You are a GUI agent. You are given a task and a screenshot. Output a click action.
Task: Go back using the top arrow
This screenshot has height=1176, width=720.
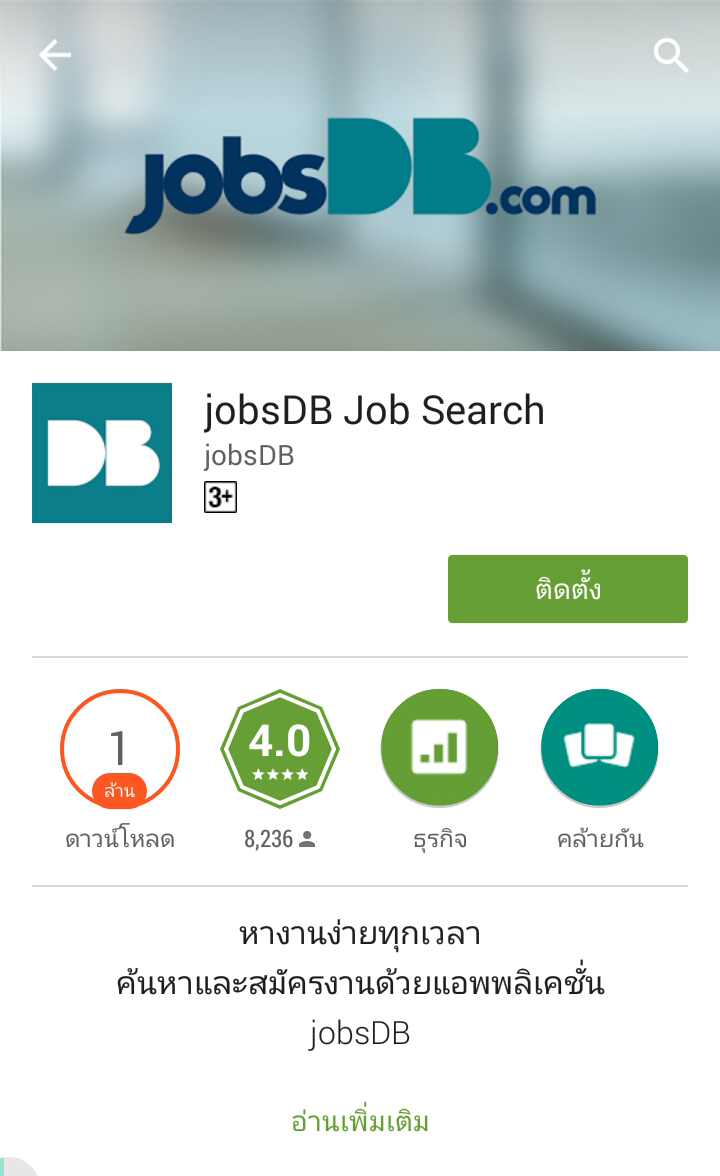[x=55, y=56]
